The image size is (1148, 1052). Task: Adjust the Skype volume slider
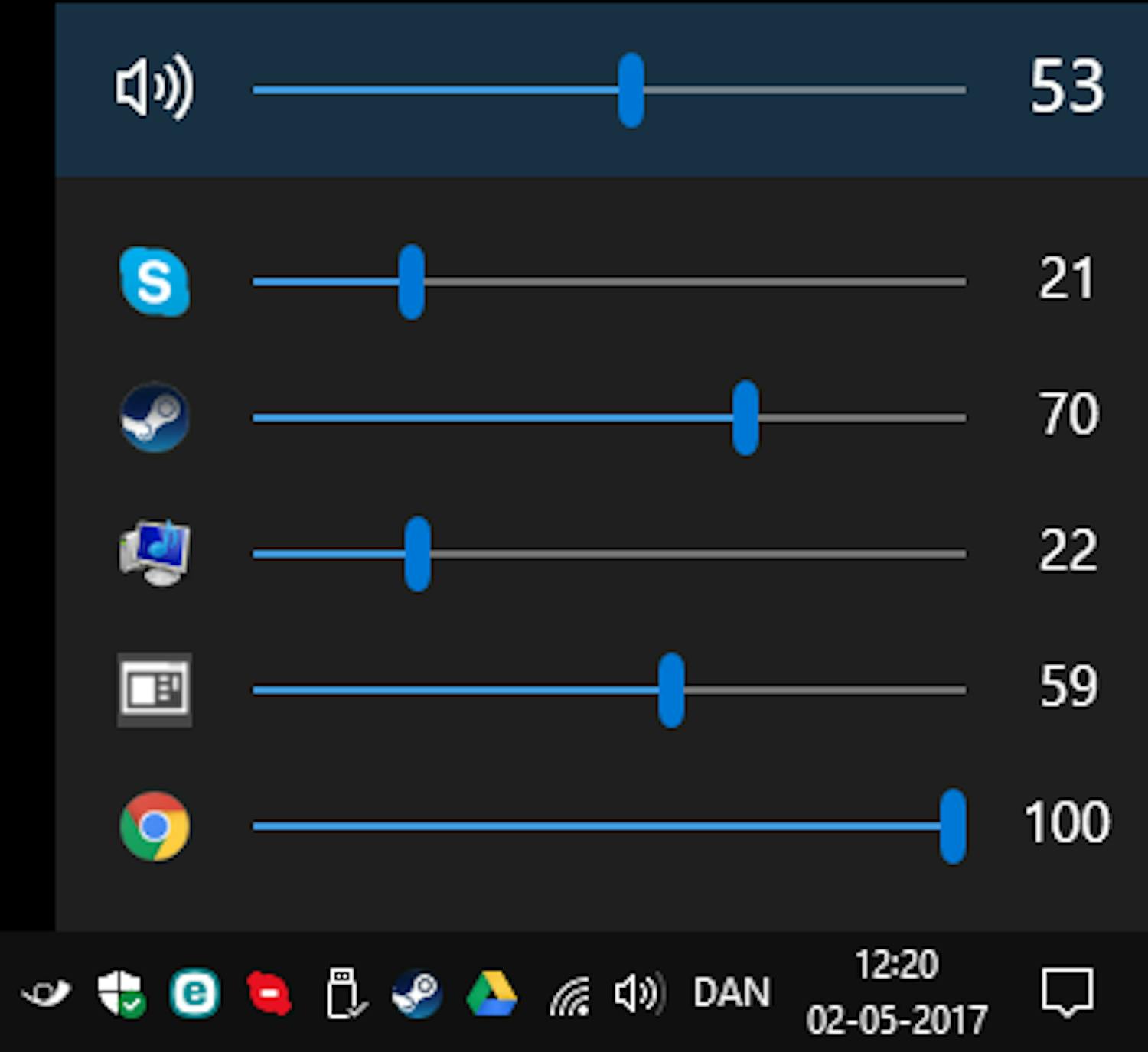click(x=411, y=282)
